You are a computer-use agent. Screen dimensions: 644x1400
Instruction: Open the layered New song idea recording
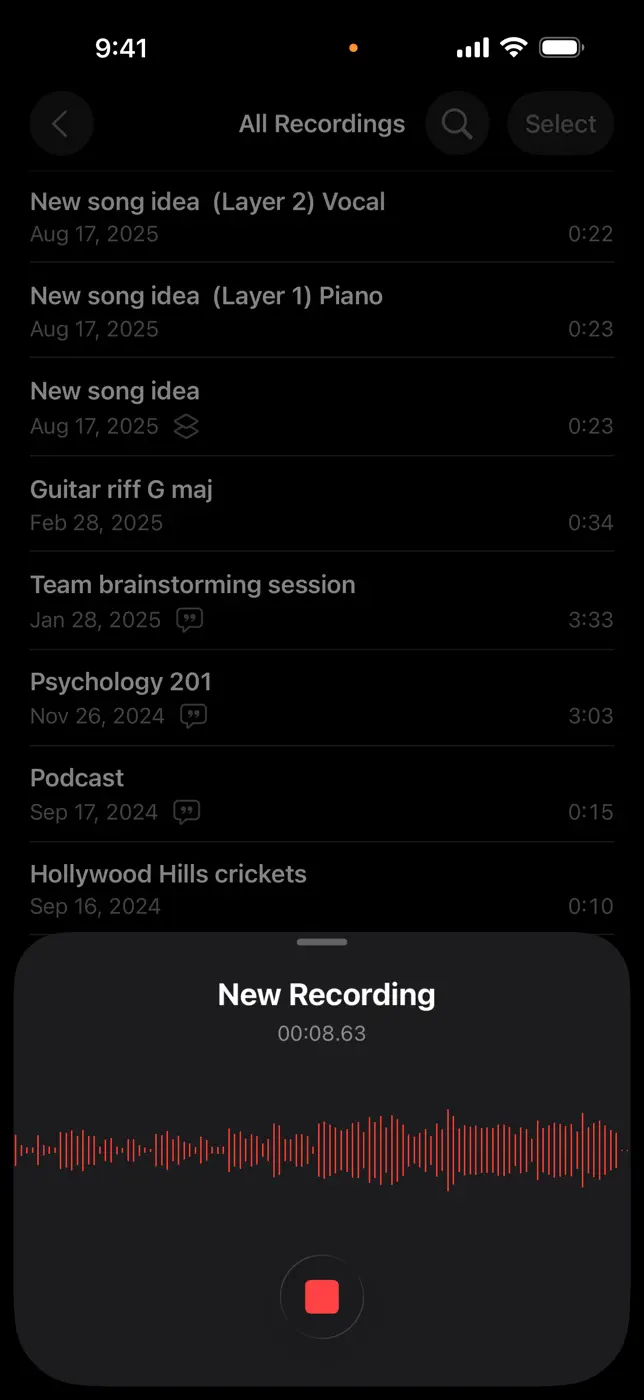[322, 407]
